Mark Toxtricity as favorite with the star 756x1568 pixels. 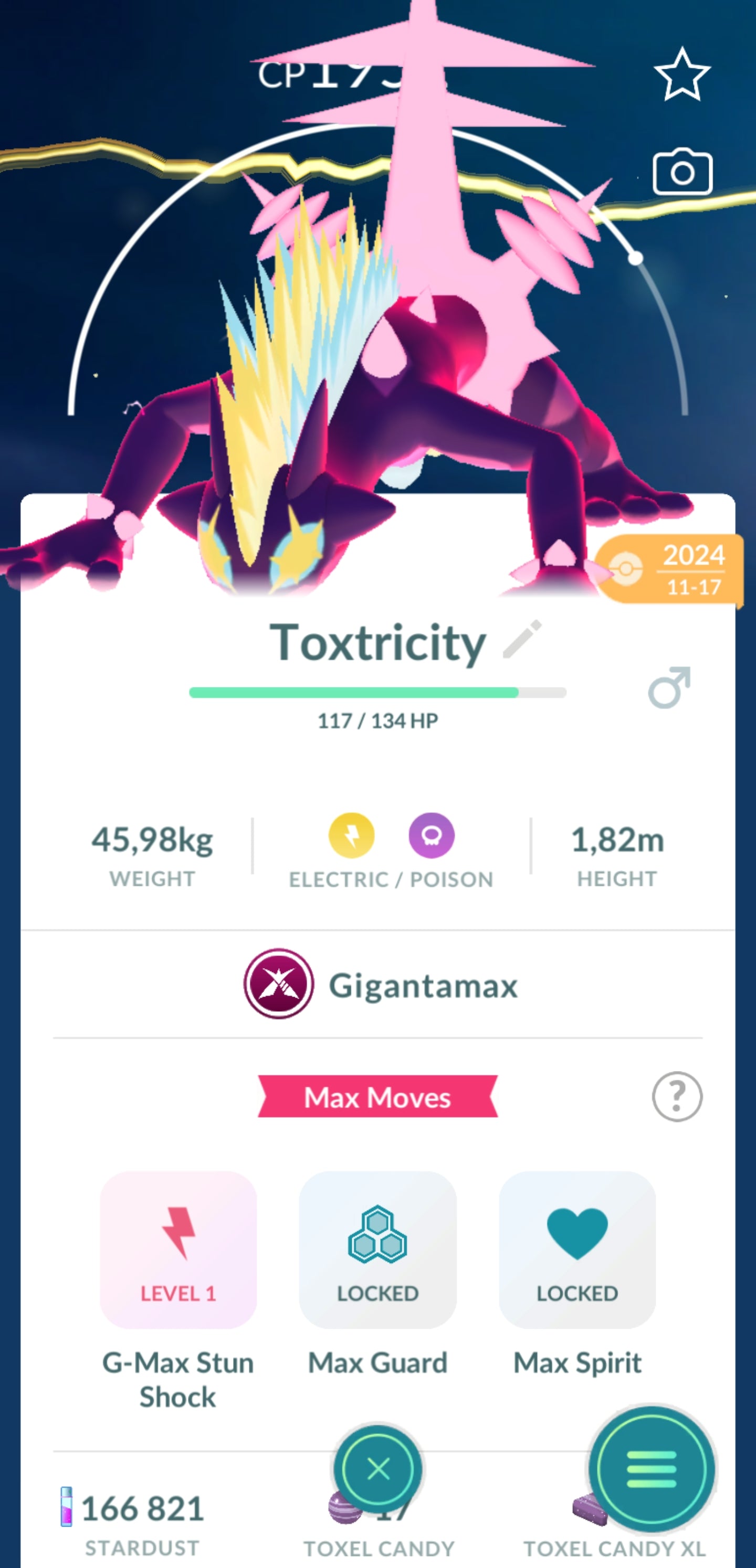click(x=681, y=75)
